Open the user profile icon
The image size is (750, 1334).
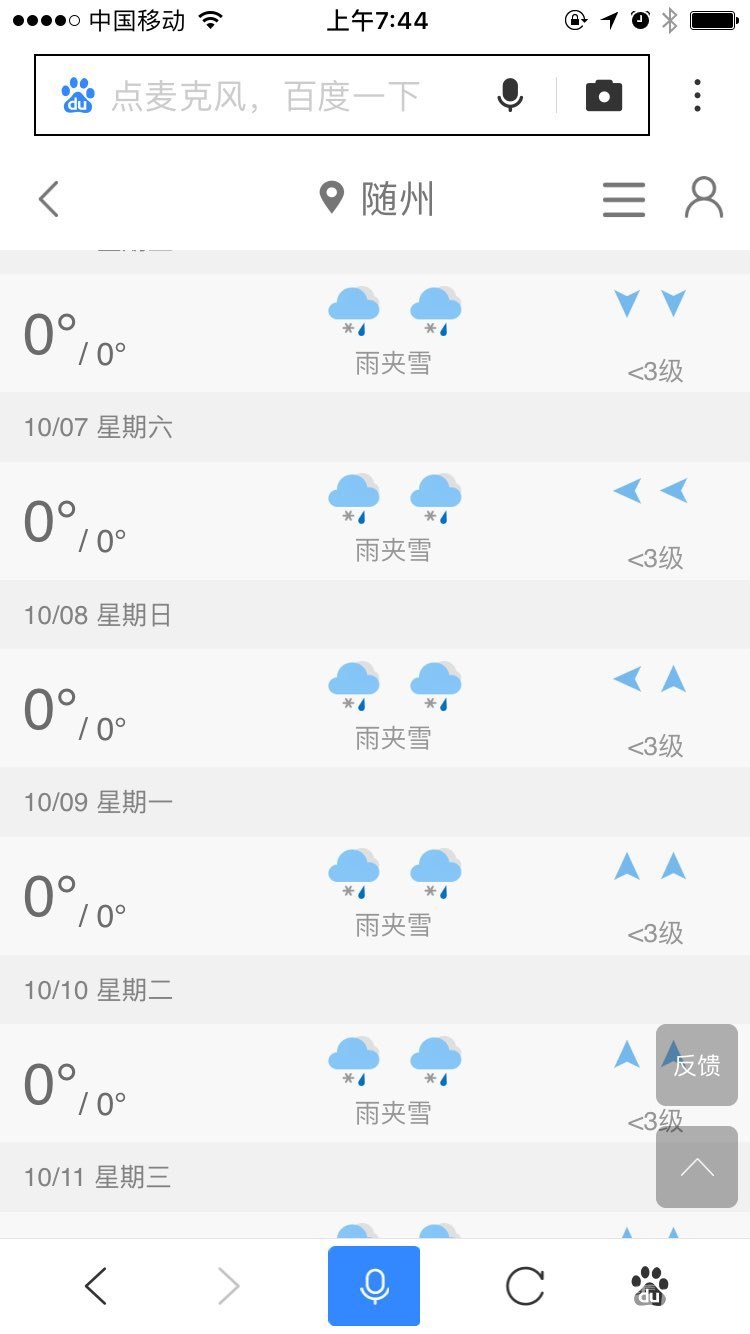(x=703, y=199)
